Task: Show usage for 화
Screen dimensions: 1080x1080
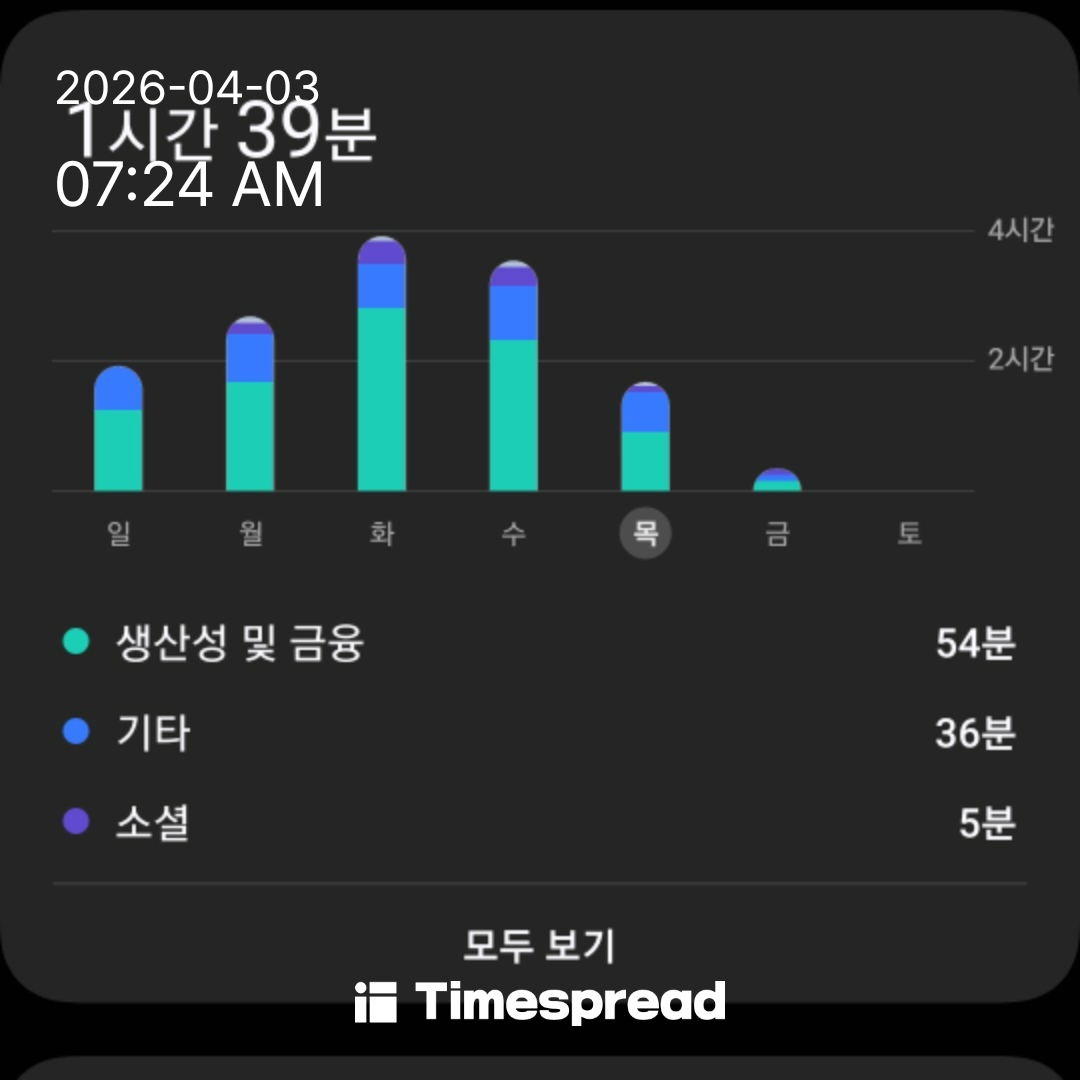Action: [382, 533]
